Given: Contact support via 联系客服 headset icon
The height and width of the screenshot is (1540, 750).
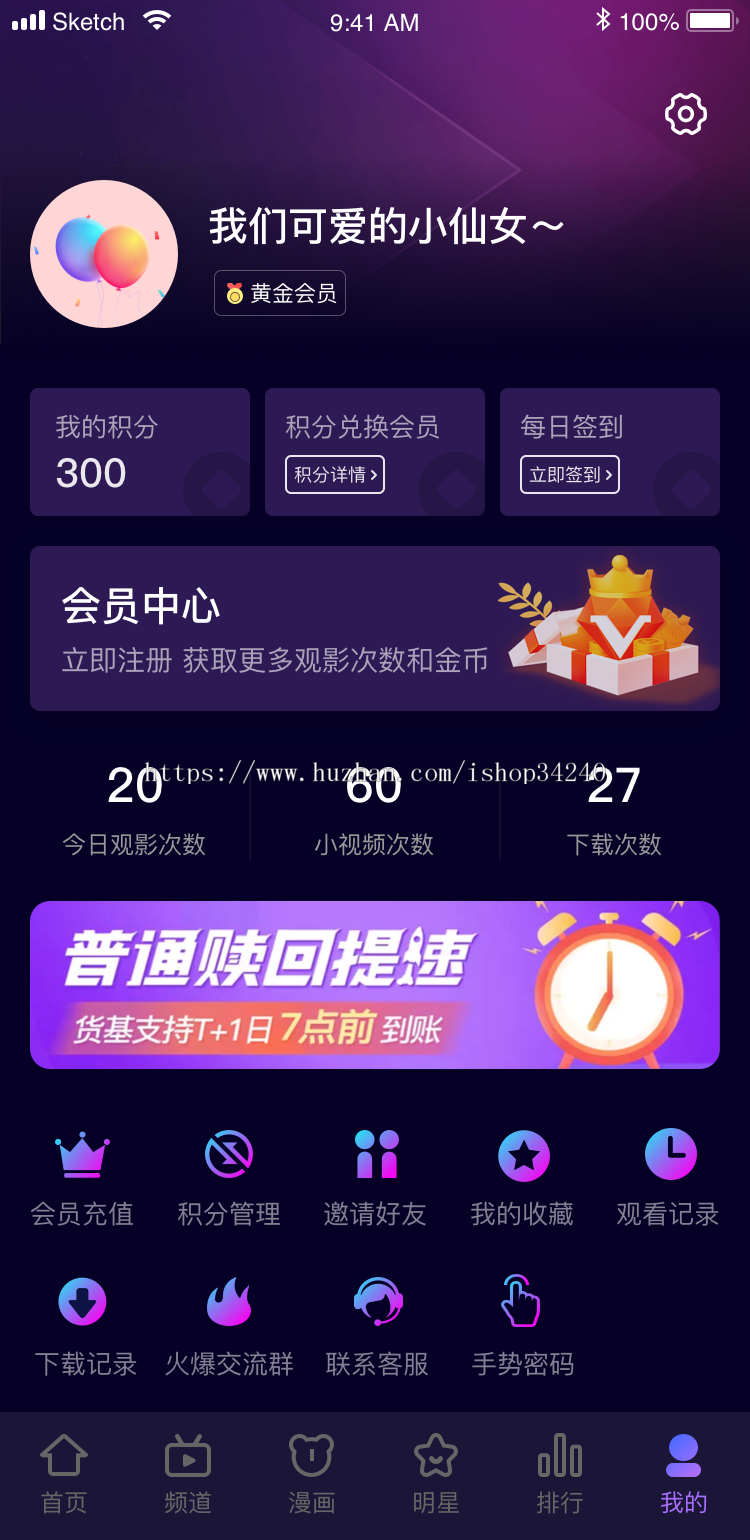Looking at the screenshot, I should [375, 1302].
